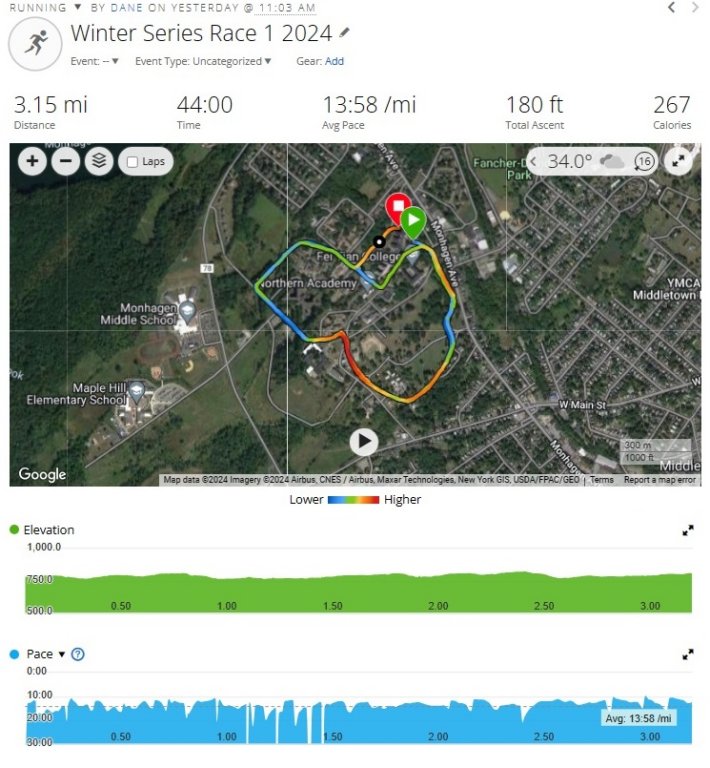Enable the Laps checkbox on the map
Screen dimensions: 710x768
pyautogui.click(x=131, y=161)
